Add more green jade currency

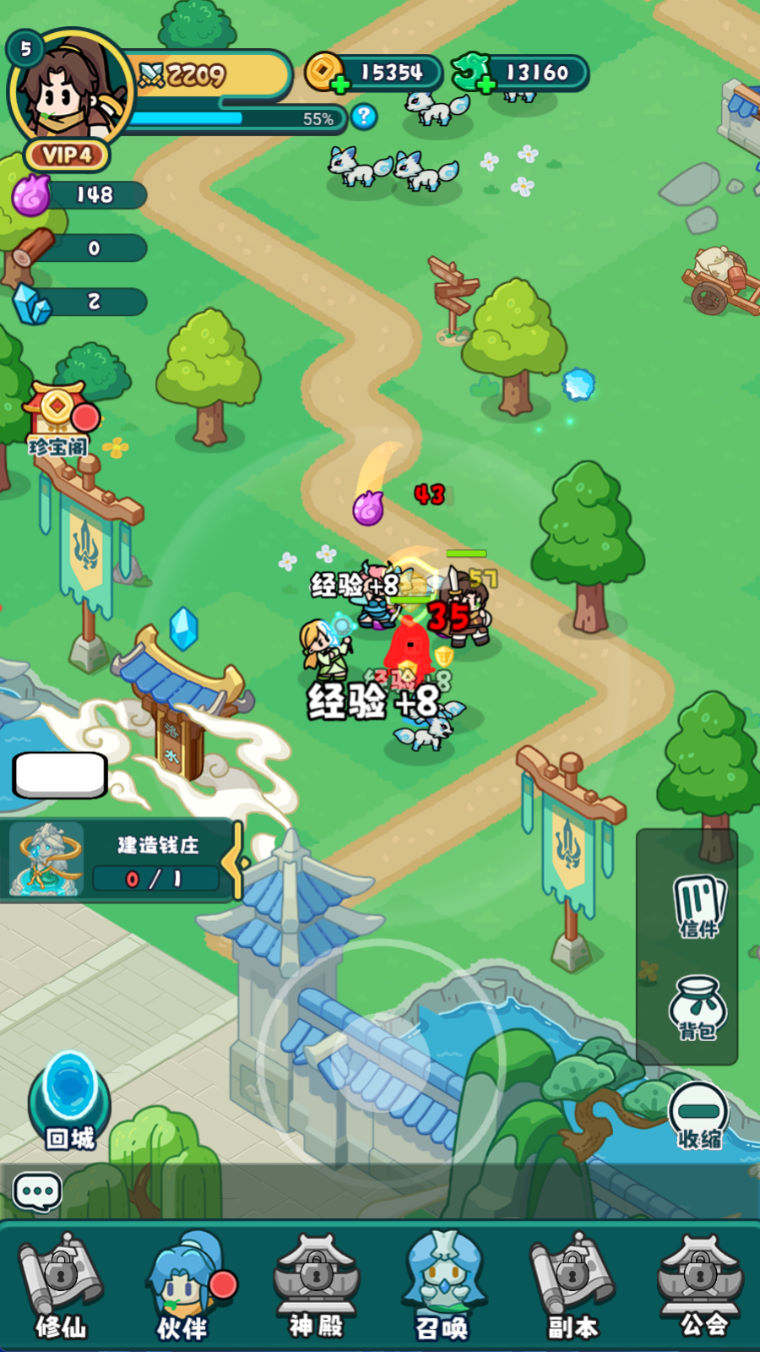click(486, 85)
